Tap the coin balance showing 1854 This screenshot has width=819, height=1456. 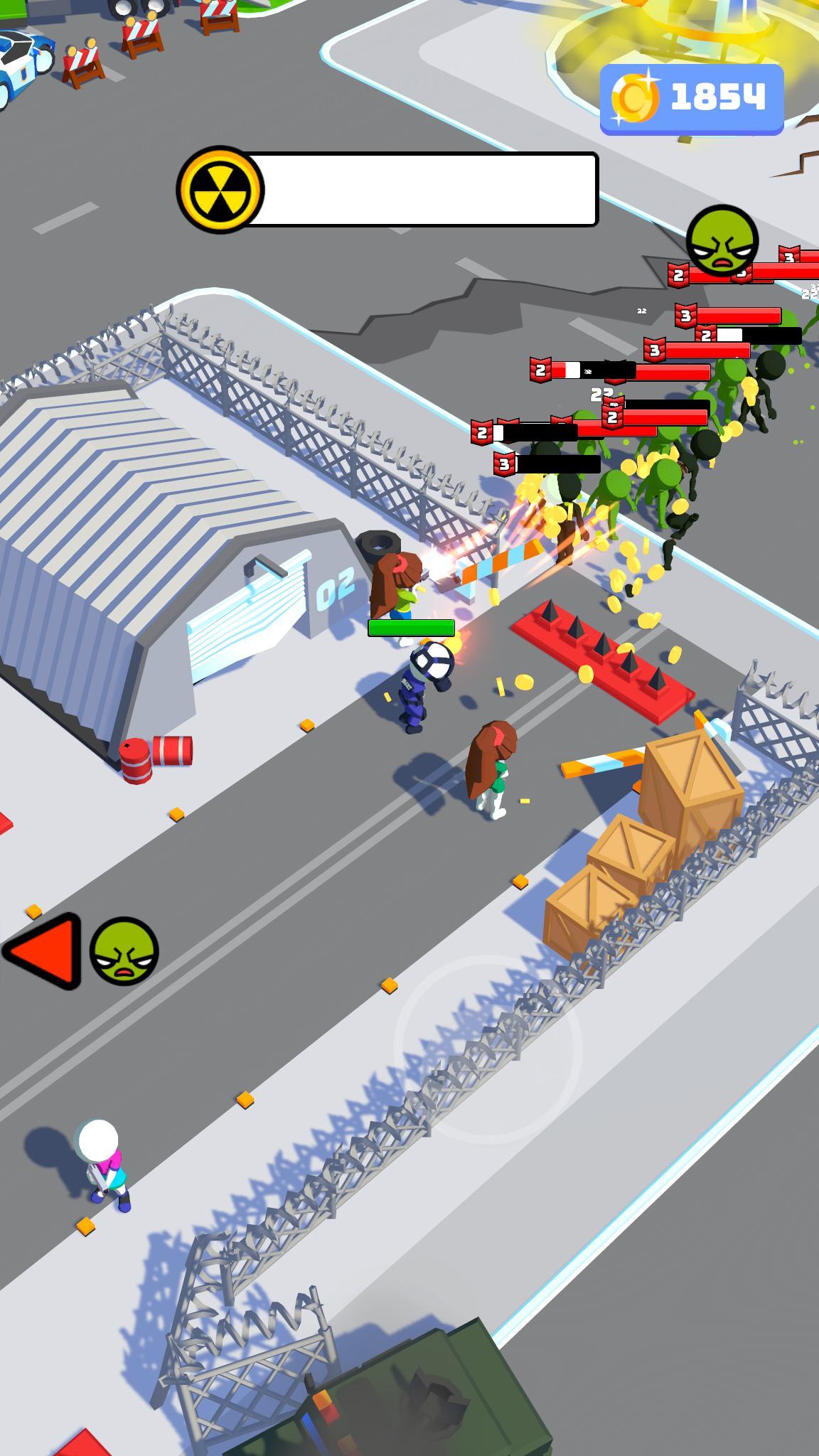[692, 99]
